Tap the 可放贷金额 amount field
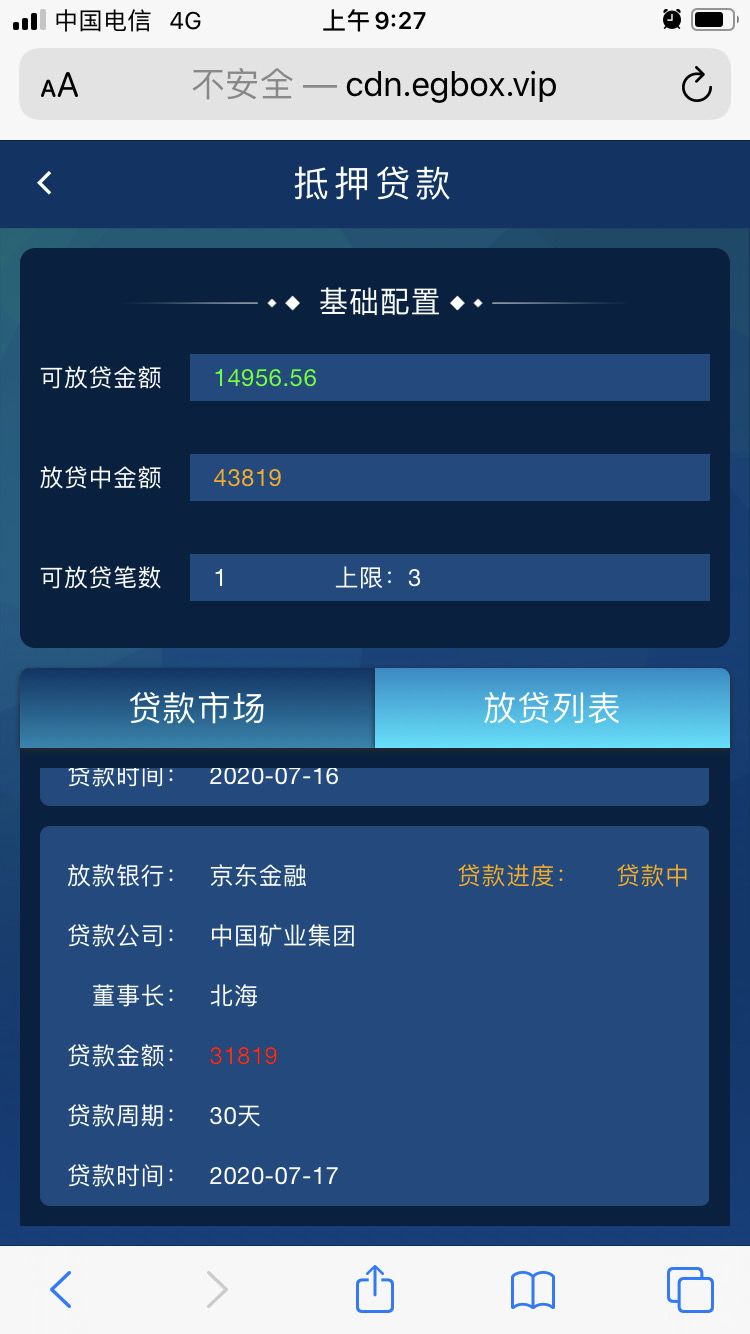Image resolution: width=750 pixels, height=1334 pixels. pos(449,377)
